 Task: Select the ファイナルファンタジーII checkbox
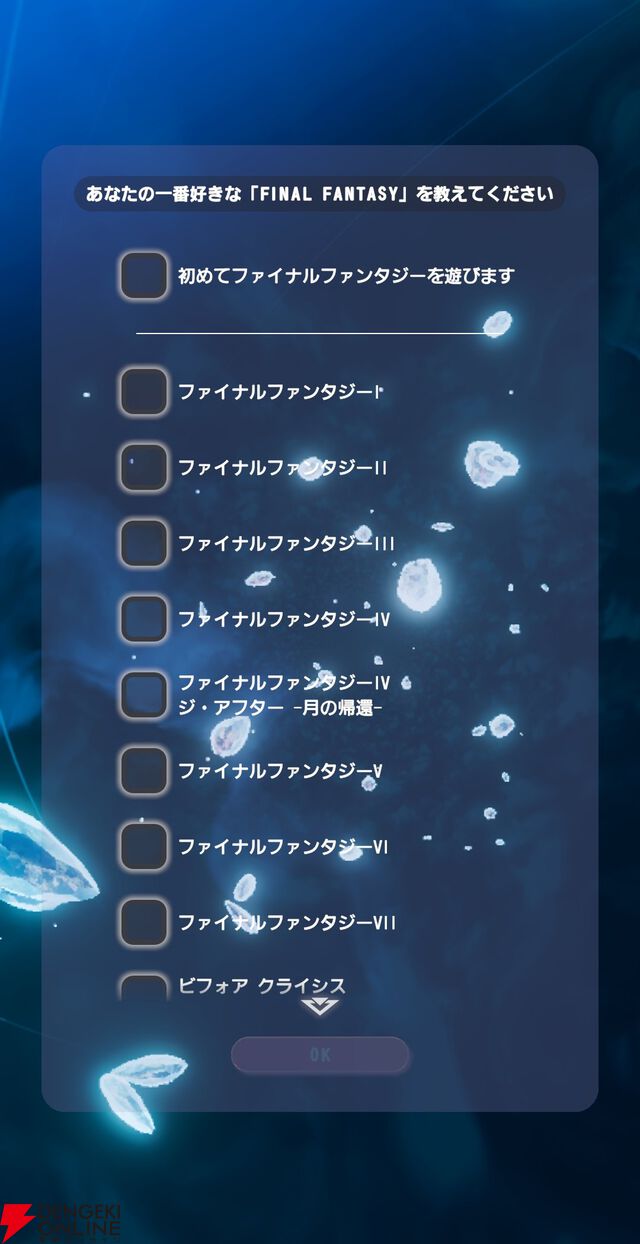coord(143,467)
